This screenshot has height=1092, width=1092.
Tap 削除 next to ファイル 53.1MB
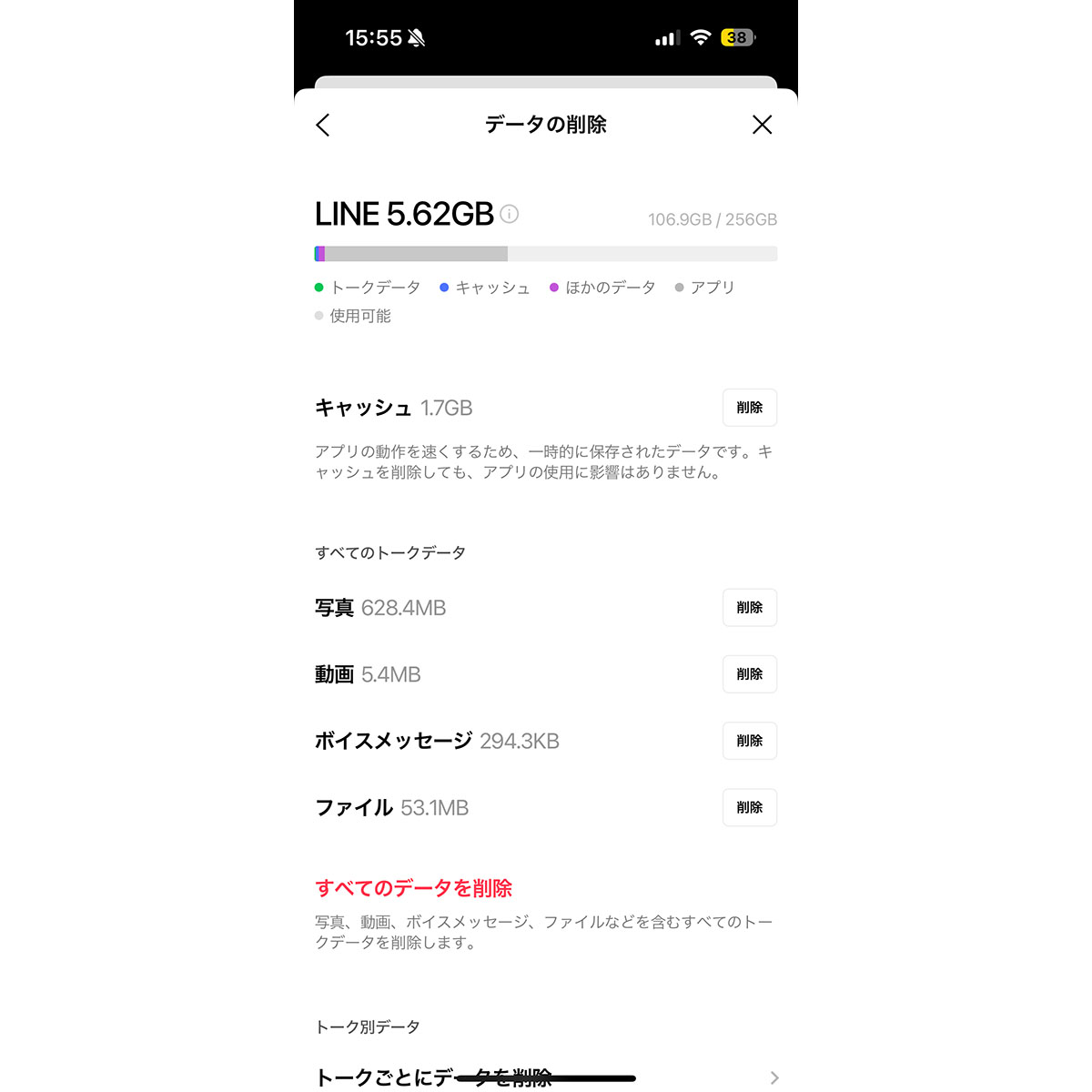click(749, 807)
